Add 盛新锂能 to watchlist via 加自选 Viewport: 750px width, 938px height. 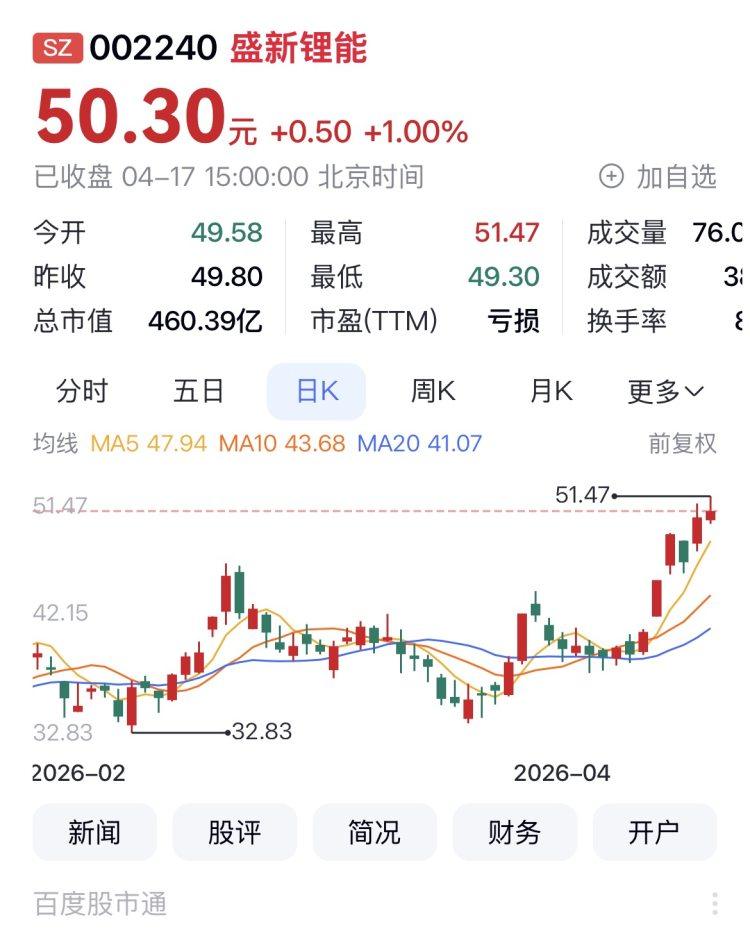[x=658, y=177]
